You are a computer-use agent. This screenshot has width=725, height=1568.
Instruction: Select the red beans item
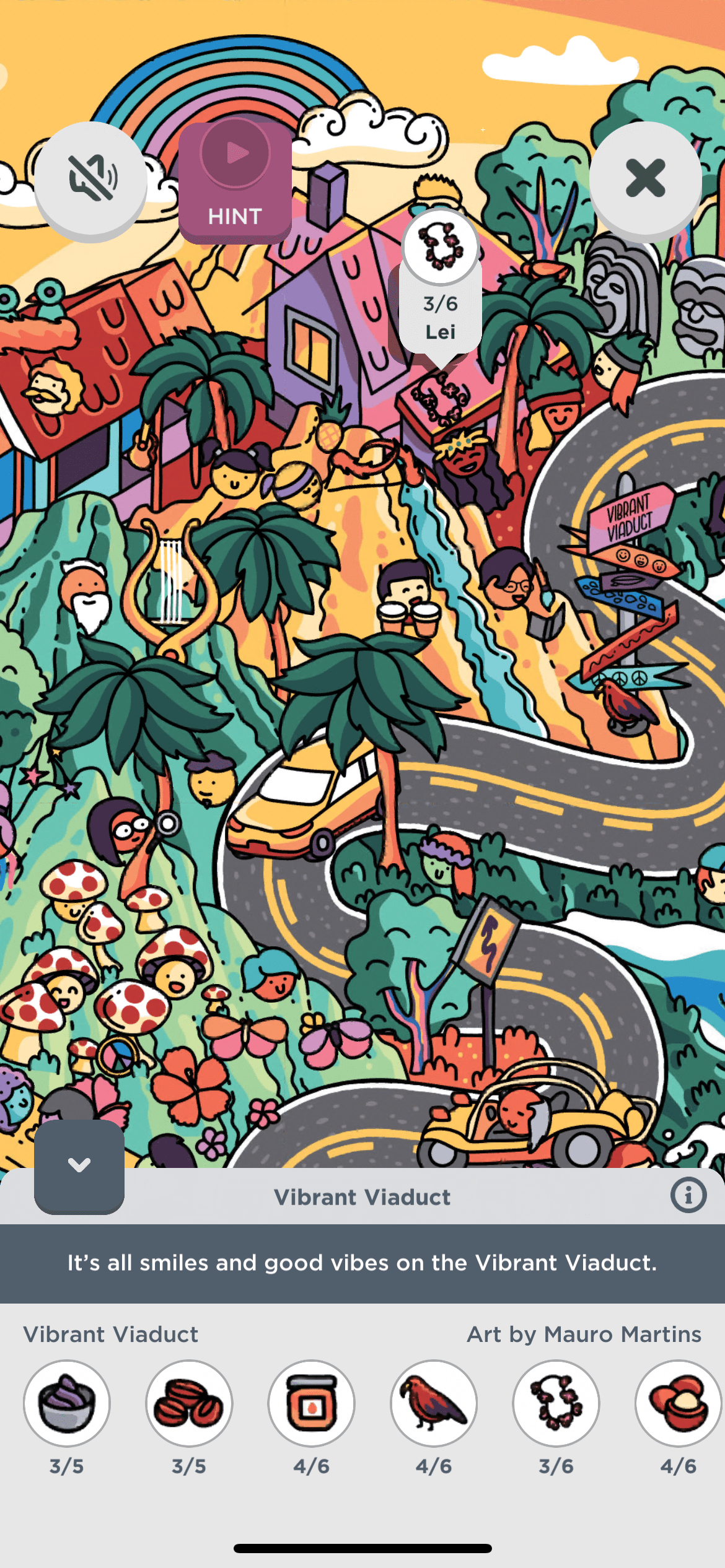pyautogui.click(x=189, y=1403)
